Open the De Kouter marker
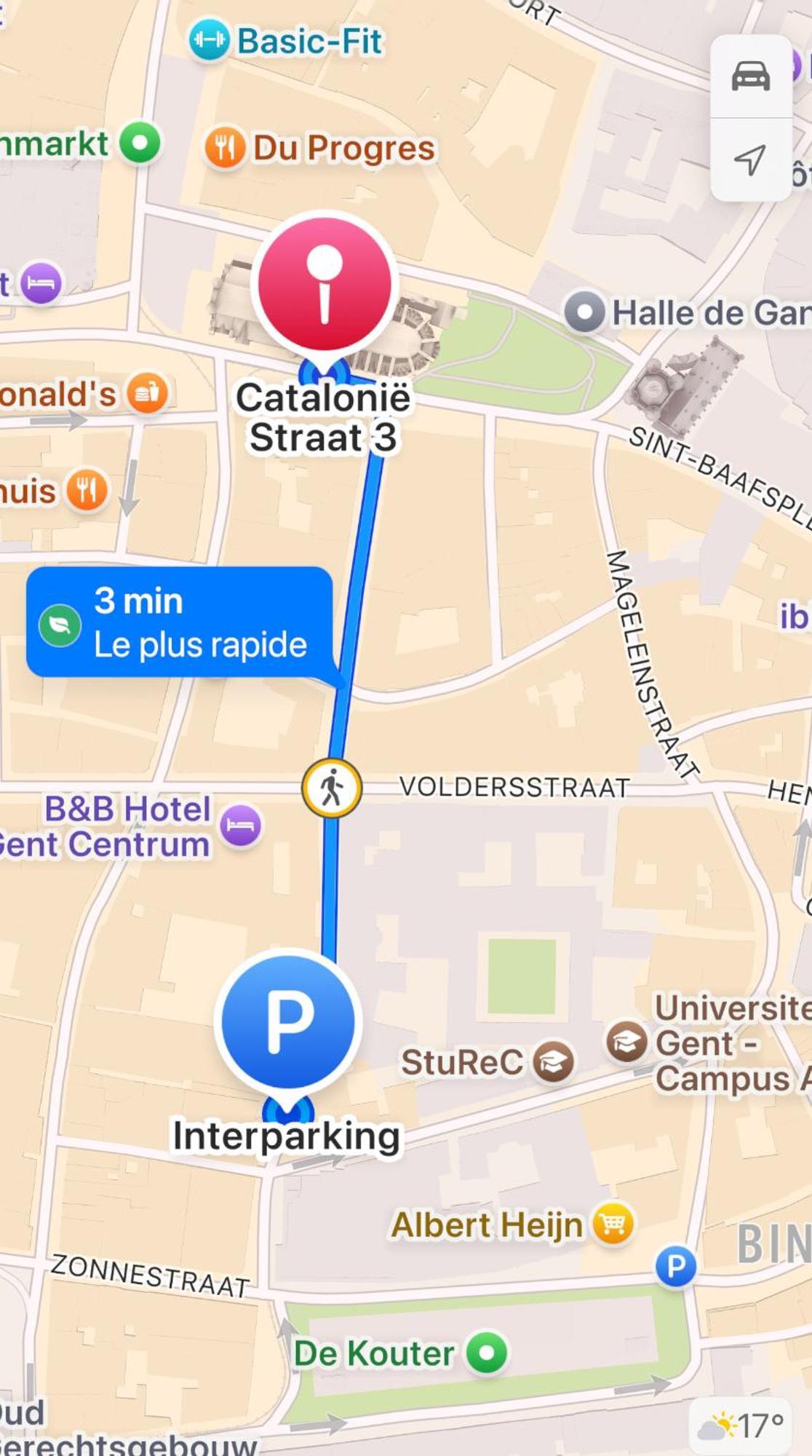The image size is (812, 1456). point(487,1353)
